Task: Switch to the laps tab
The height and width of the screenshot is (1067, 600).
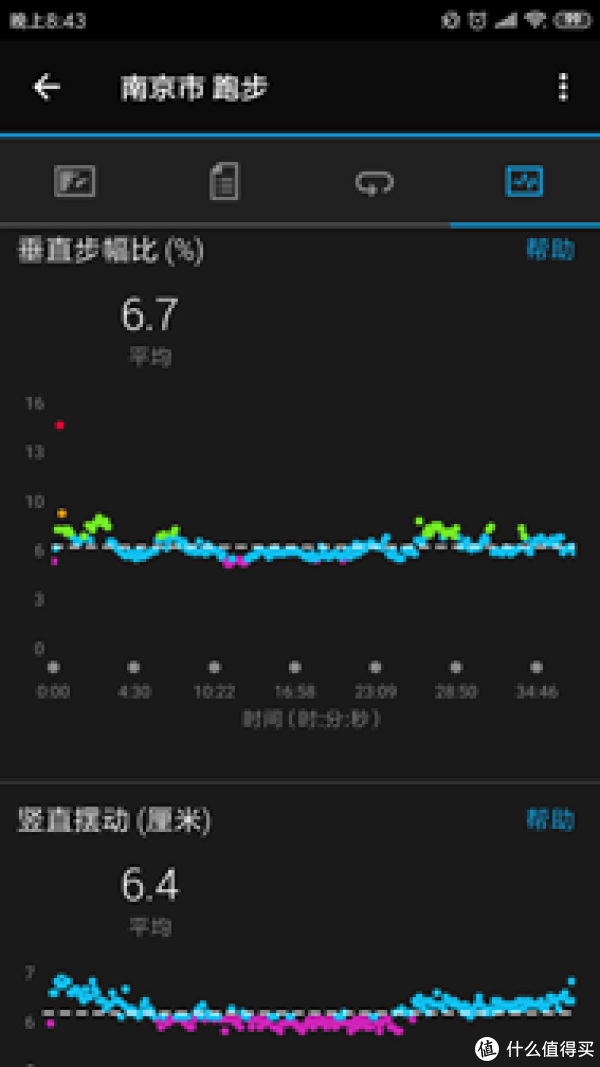Action: 375,182
